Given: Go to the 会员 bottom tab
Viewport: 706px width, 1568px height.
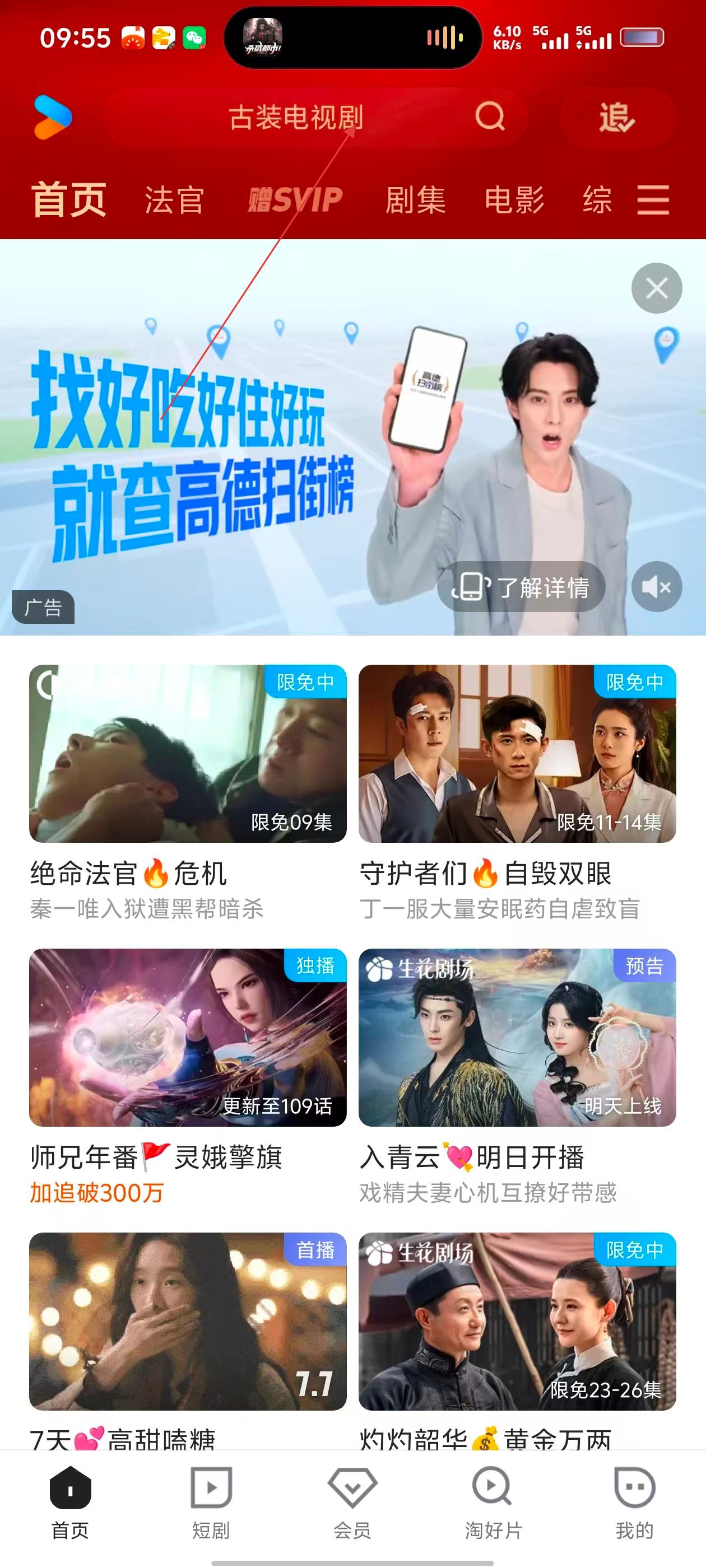Looking at the screenshot, I should [352, 1502].
